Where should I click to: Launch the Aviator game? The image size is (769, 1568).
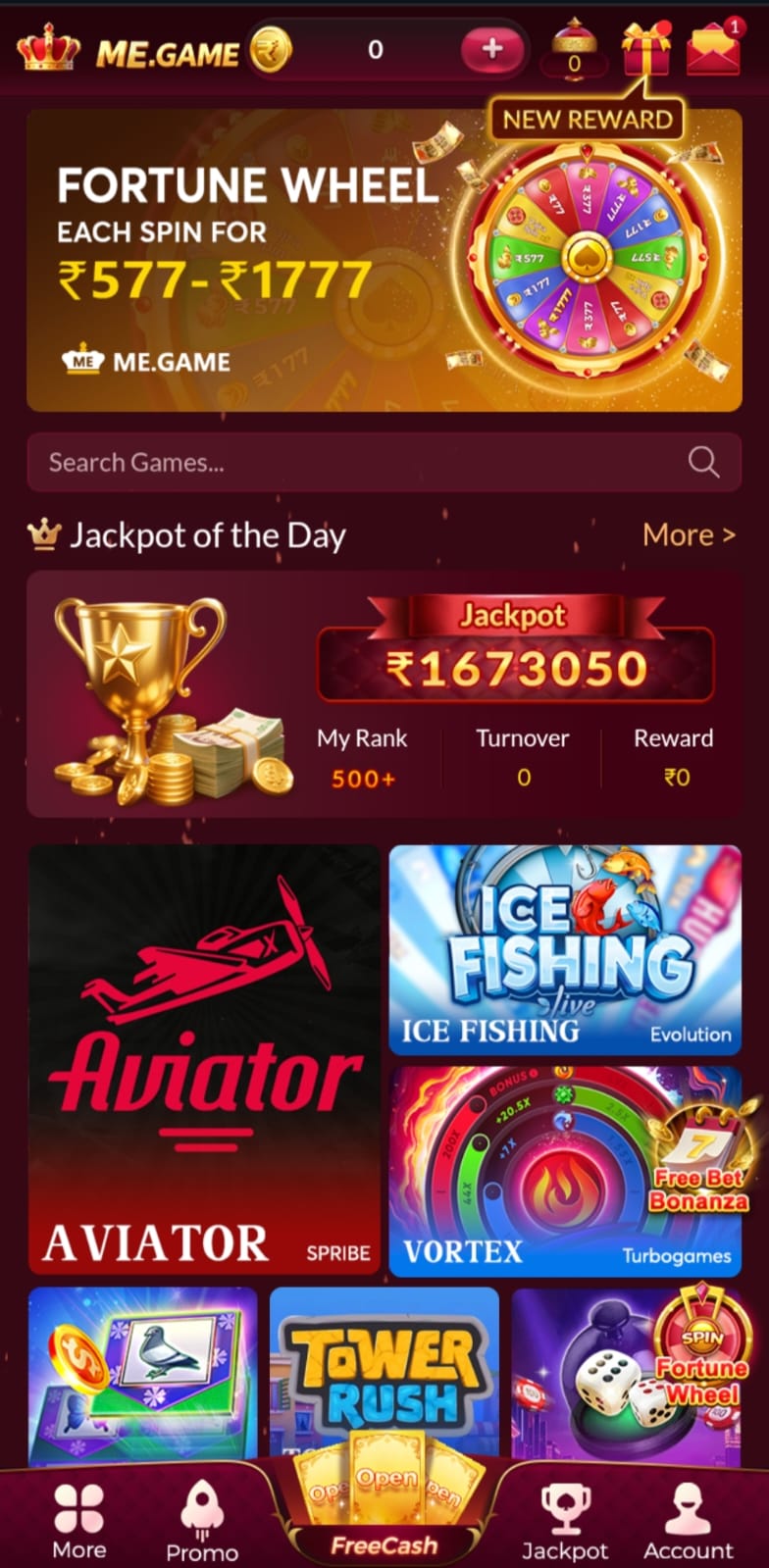204,1059
